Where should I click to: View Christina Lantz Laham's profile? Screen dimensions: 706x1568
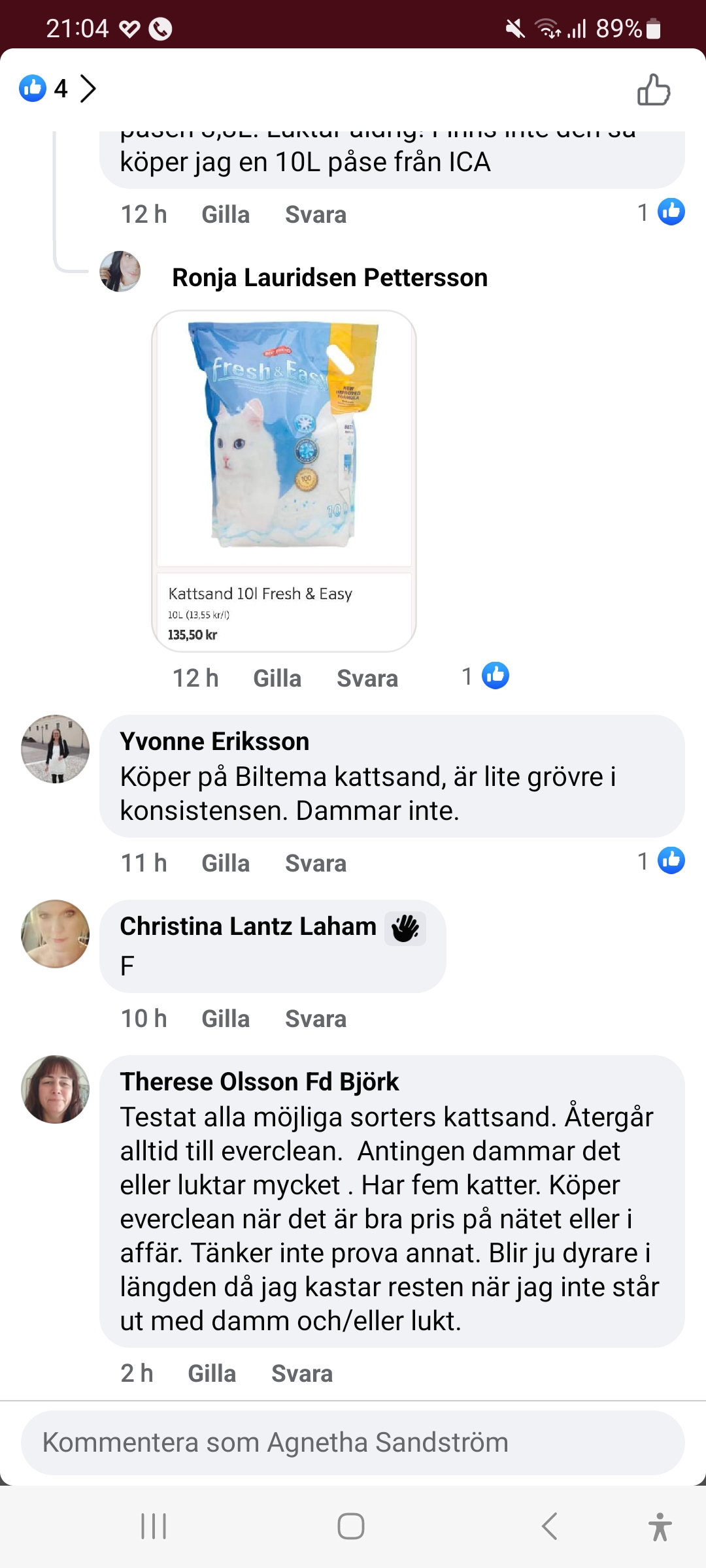[248, 926]
